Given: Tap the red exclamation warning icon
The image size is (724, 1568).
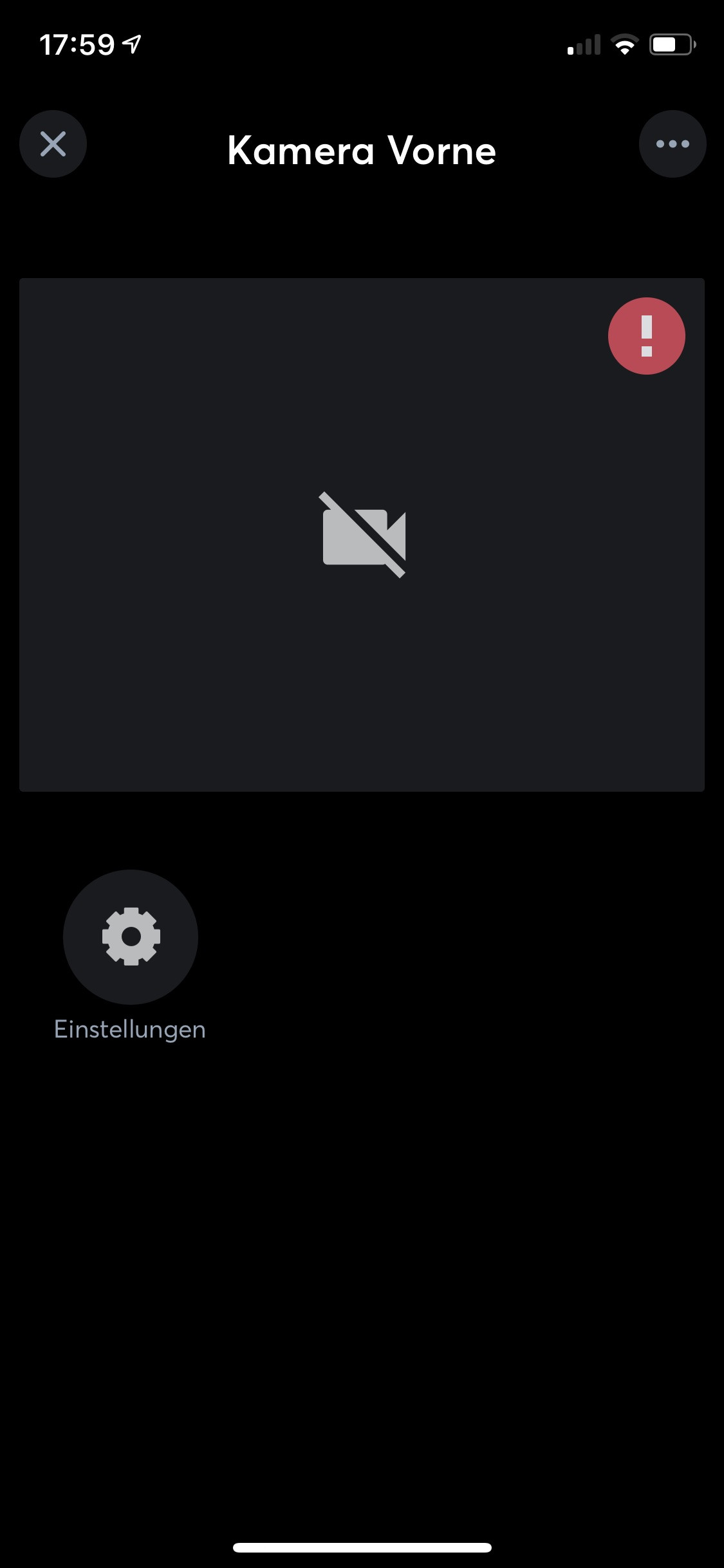Looking at the screenshot, I should (646, 336).
